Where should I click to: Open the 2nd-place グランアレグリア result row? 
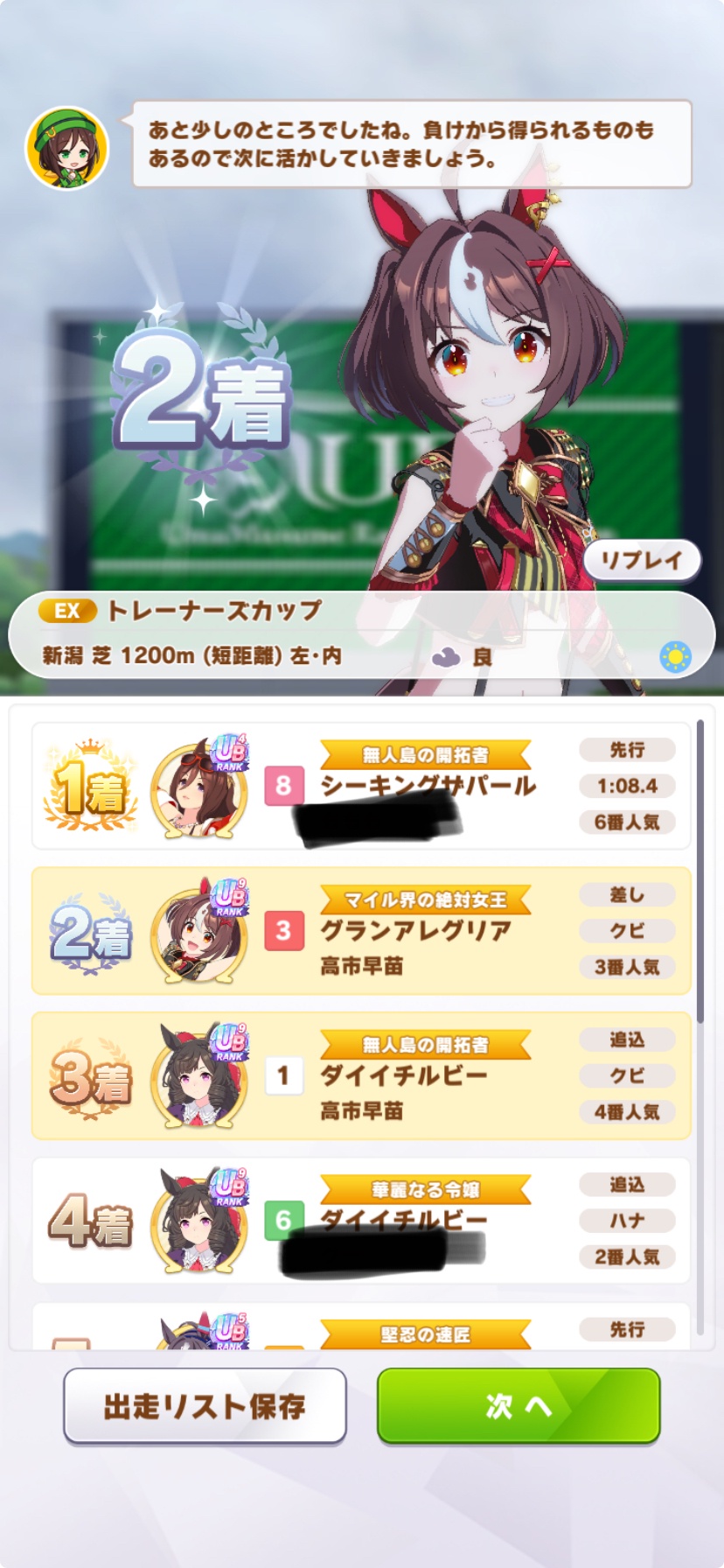pyautogui.click(x=361, y=931)
